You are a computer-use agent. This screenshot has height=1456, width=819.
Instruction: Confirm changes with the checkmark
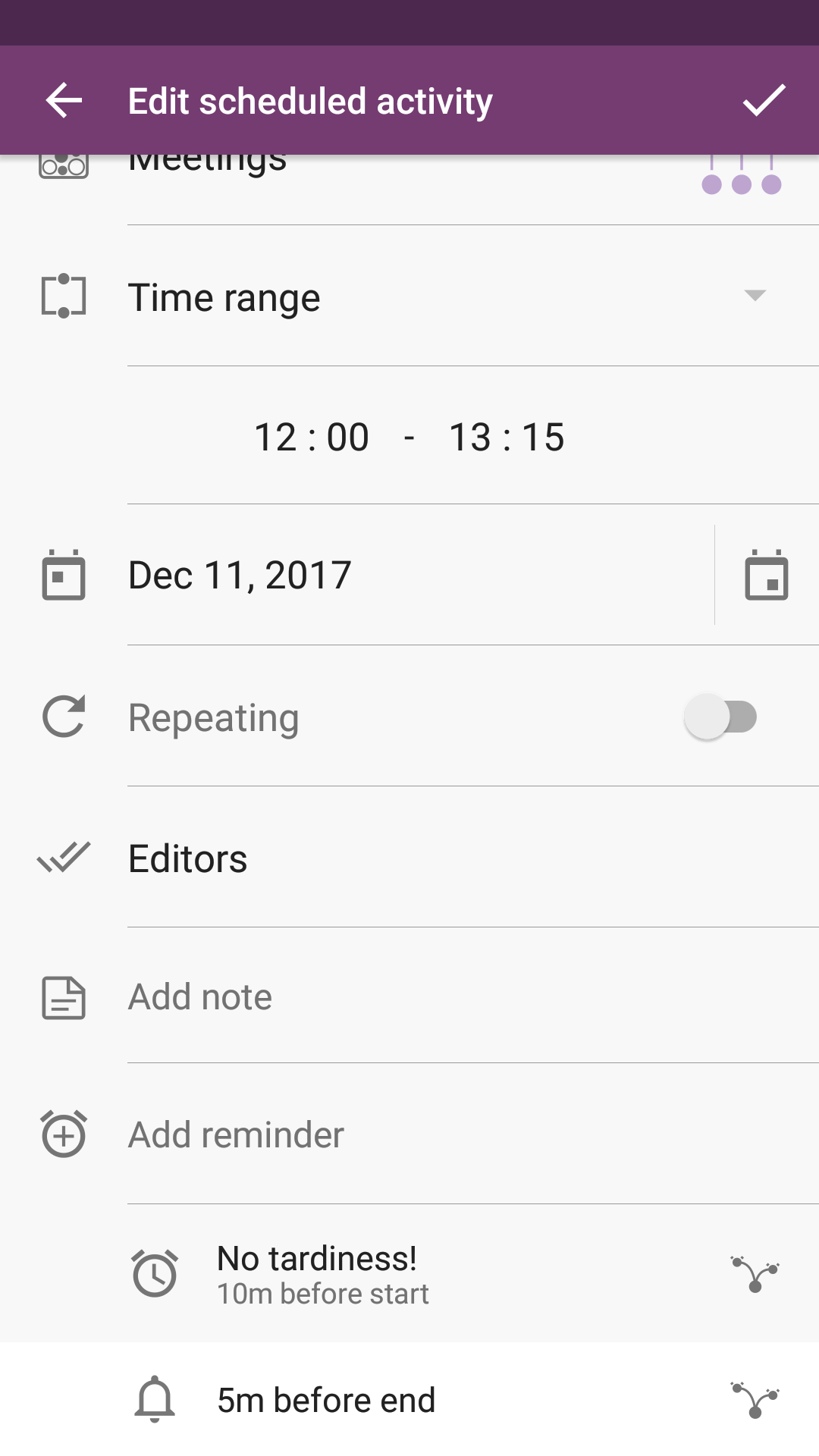point(764,101)
